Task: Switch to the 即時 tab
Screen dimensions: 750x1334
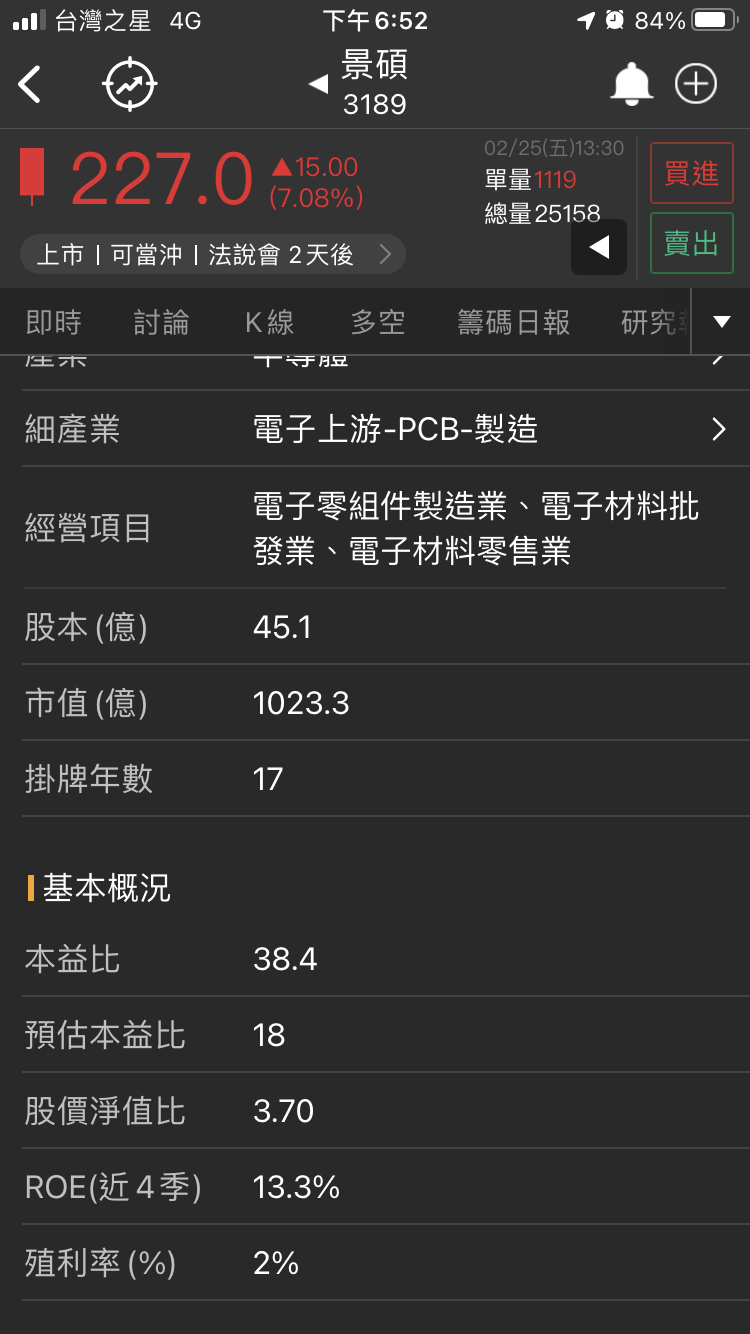Action: coord(53,322)
